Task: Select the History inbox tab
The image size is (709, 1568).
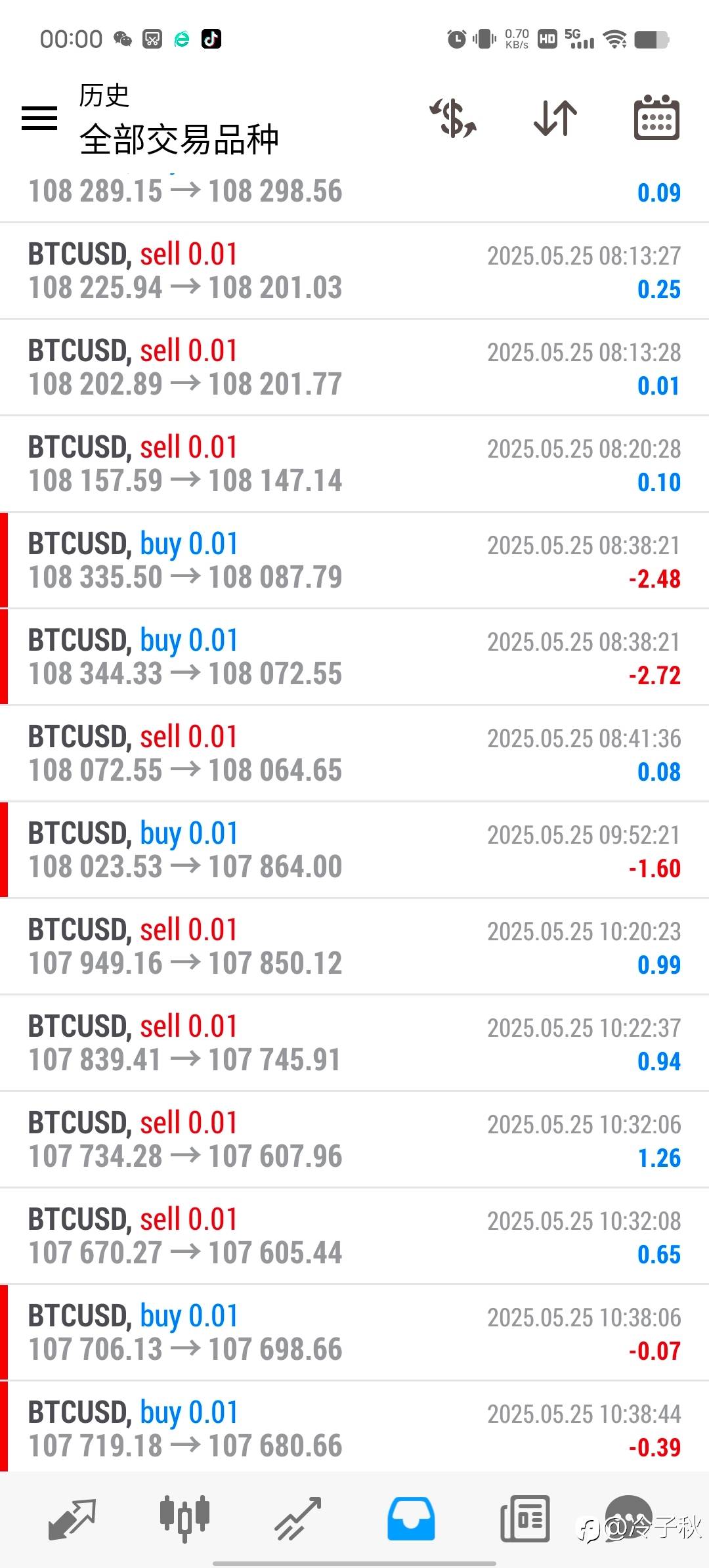Action: 411,1519
